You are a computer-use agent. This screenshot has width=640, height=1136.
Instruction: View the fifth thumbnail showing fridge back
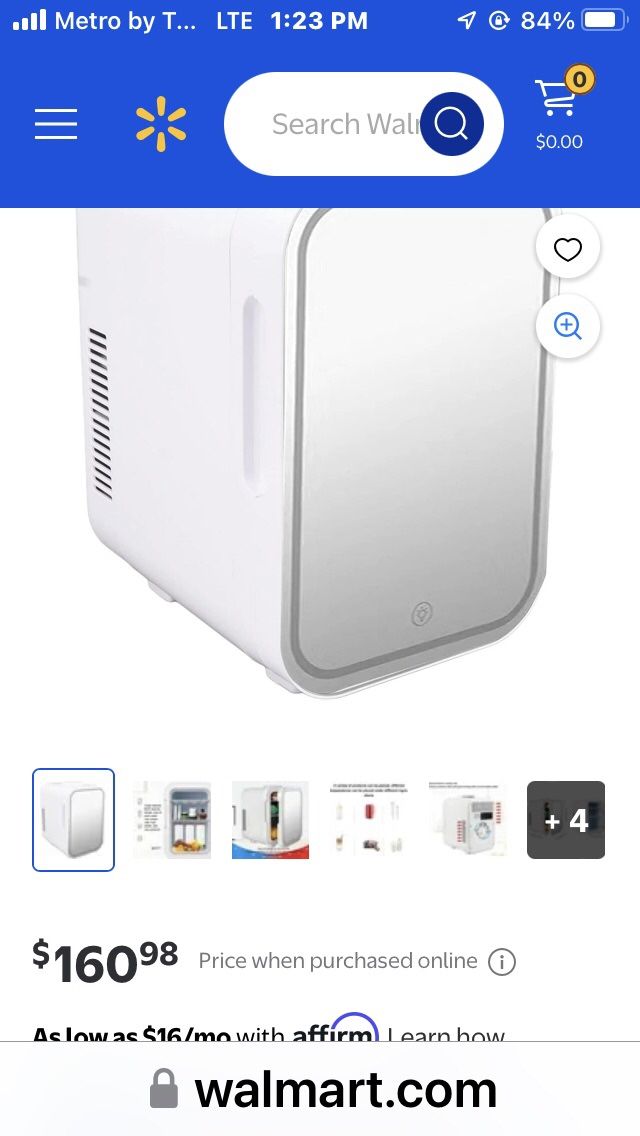pyautogui.click(x=467, y=820)
